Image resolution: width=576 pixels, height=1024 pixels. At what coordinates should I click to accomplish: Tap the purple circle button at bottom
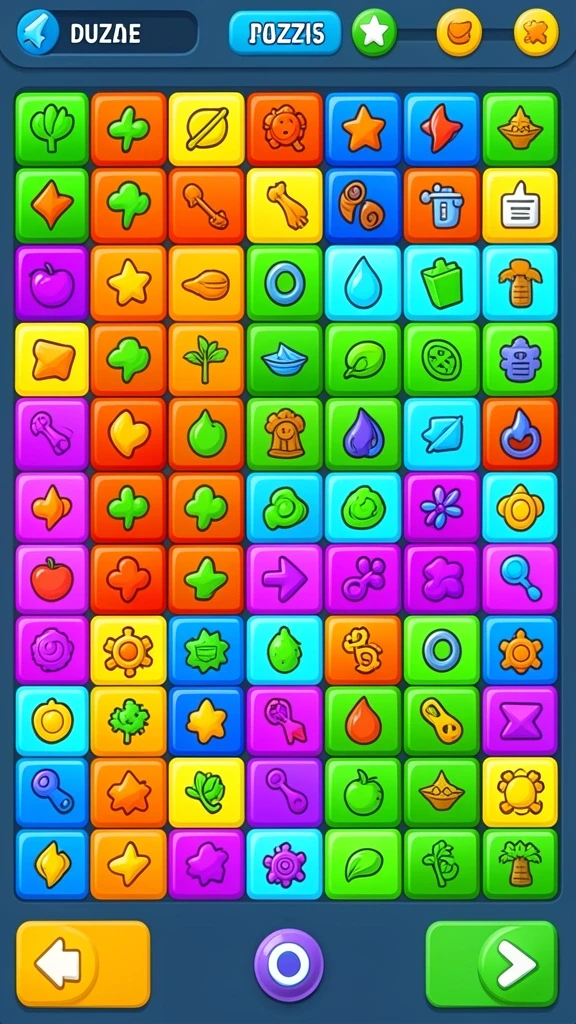coord(288,964)
